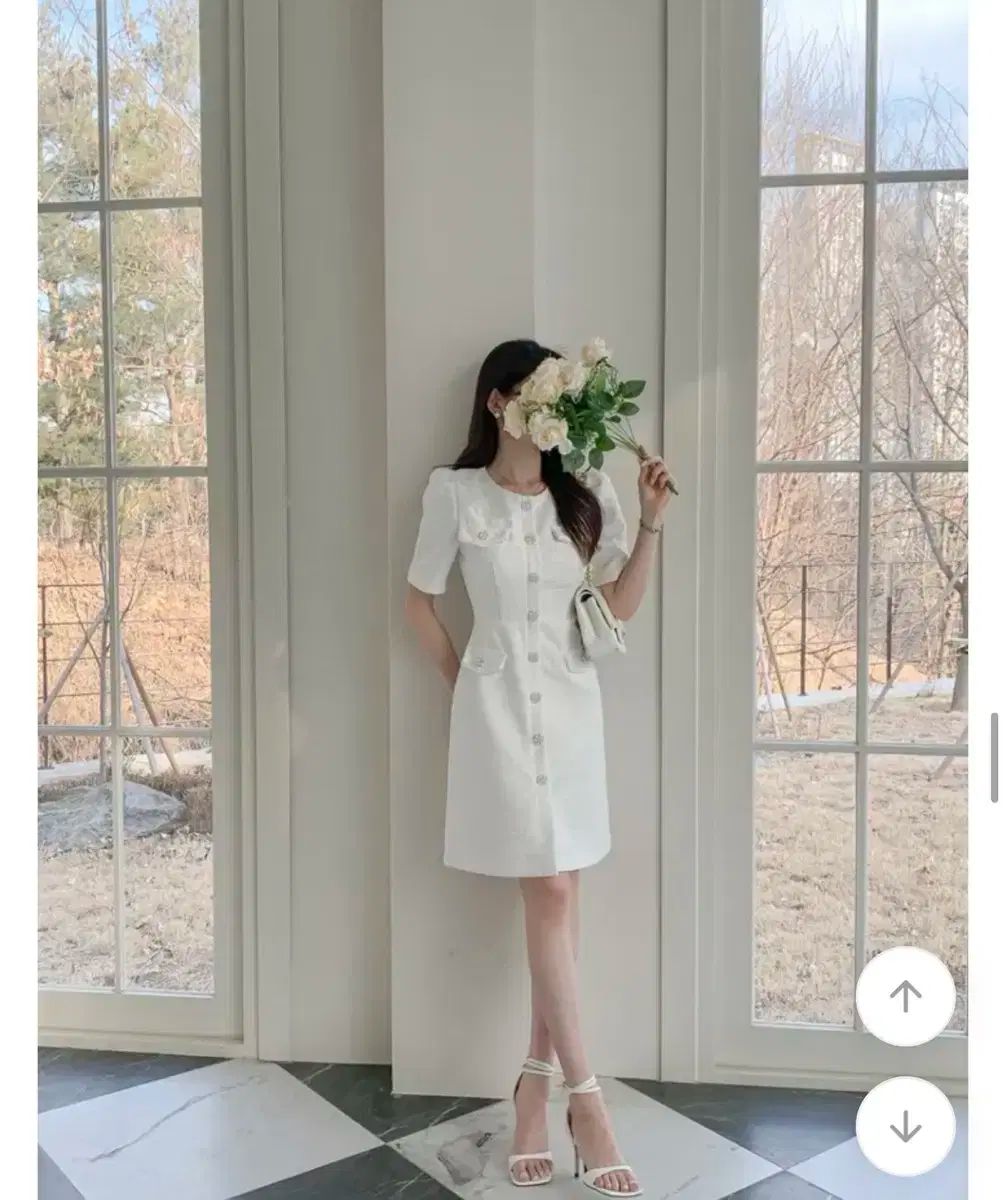Screen dimensions: 1006x1200
Task: Tap the down arrow to jump to bottom
Action: (x=905, y=1126)
